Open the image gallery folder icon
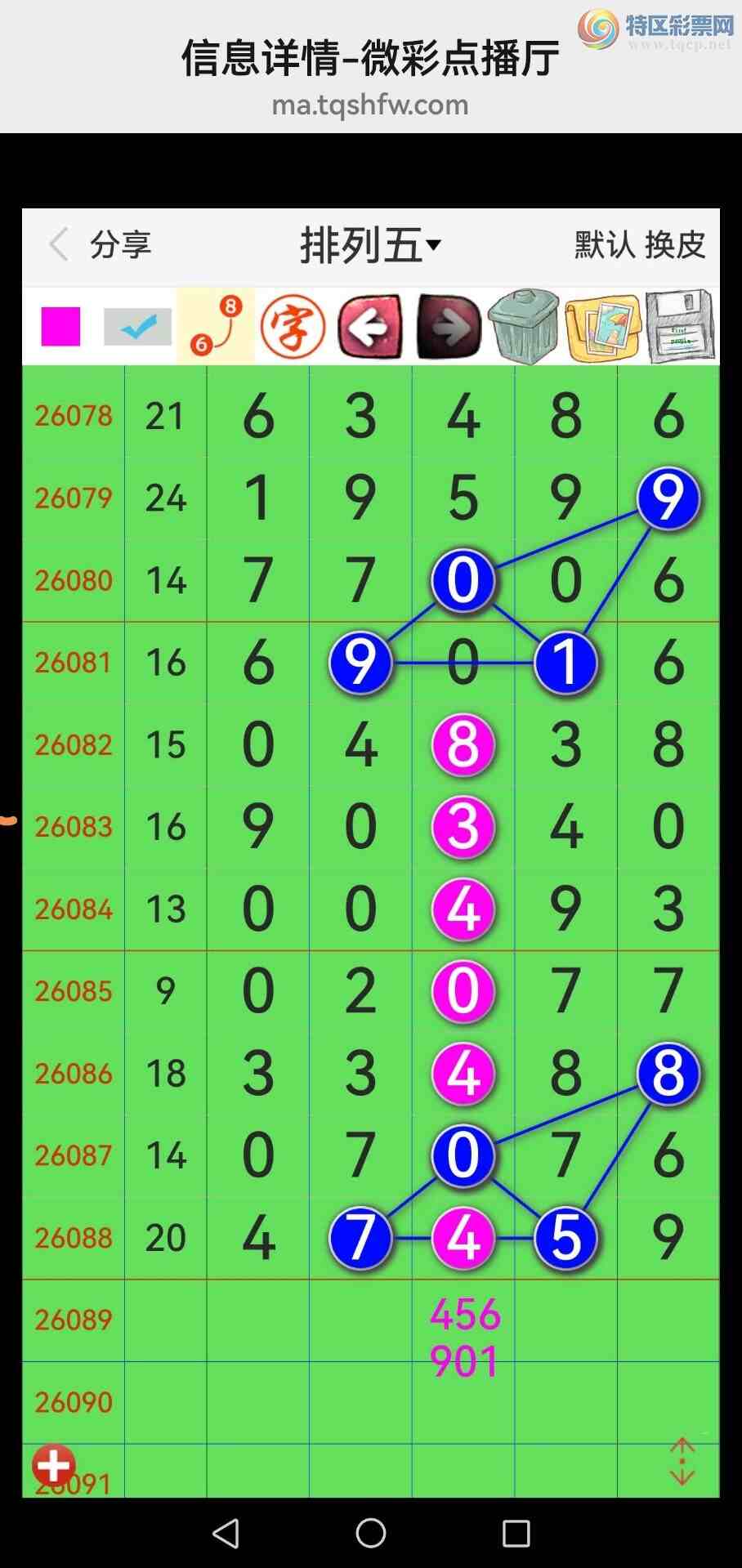742x1568 pixels. 602,325
